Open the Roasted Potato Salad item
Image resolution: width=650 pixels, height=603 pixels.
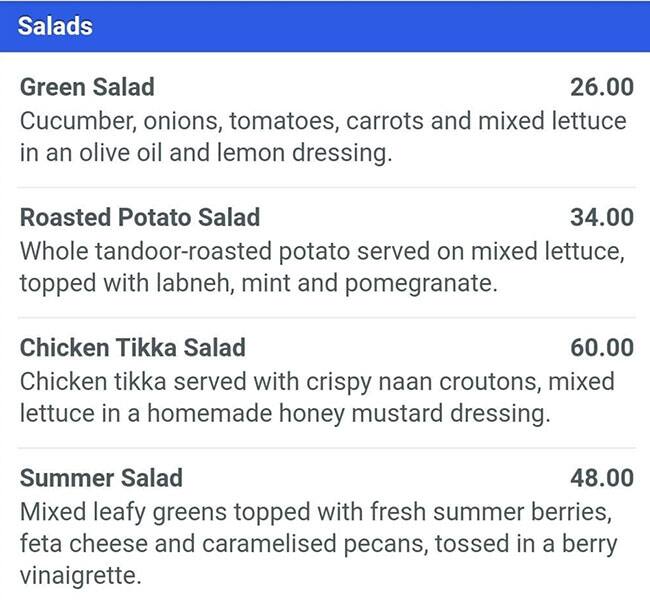pos(140,217)
